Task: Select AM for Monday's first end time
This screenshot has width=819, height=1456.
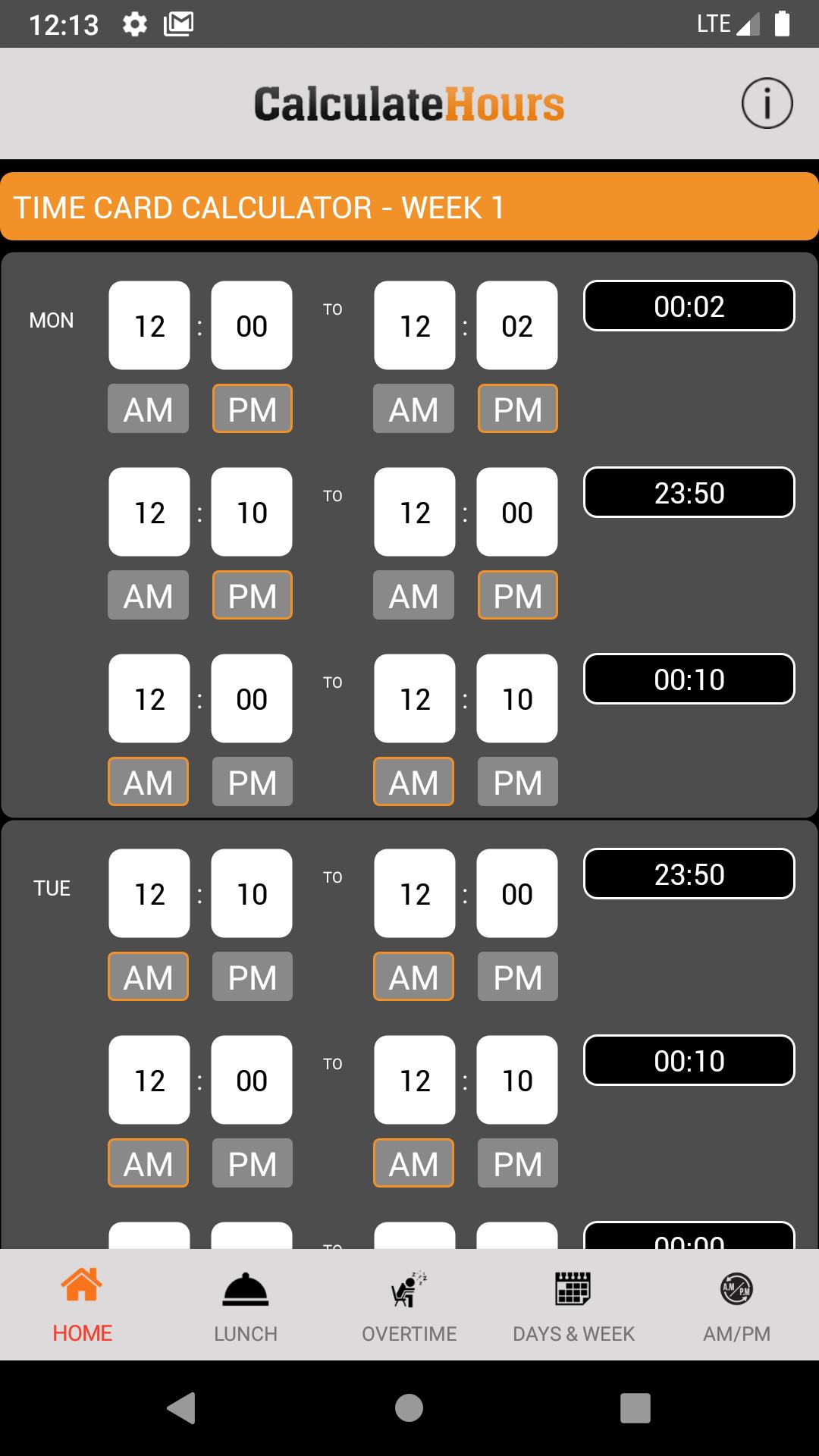Action: pyautogui.click(x=413, y=409)
